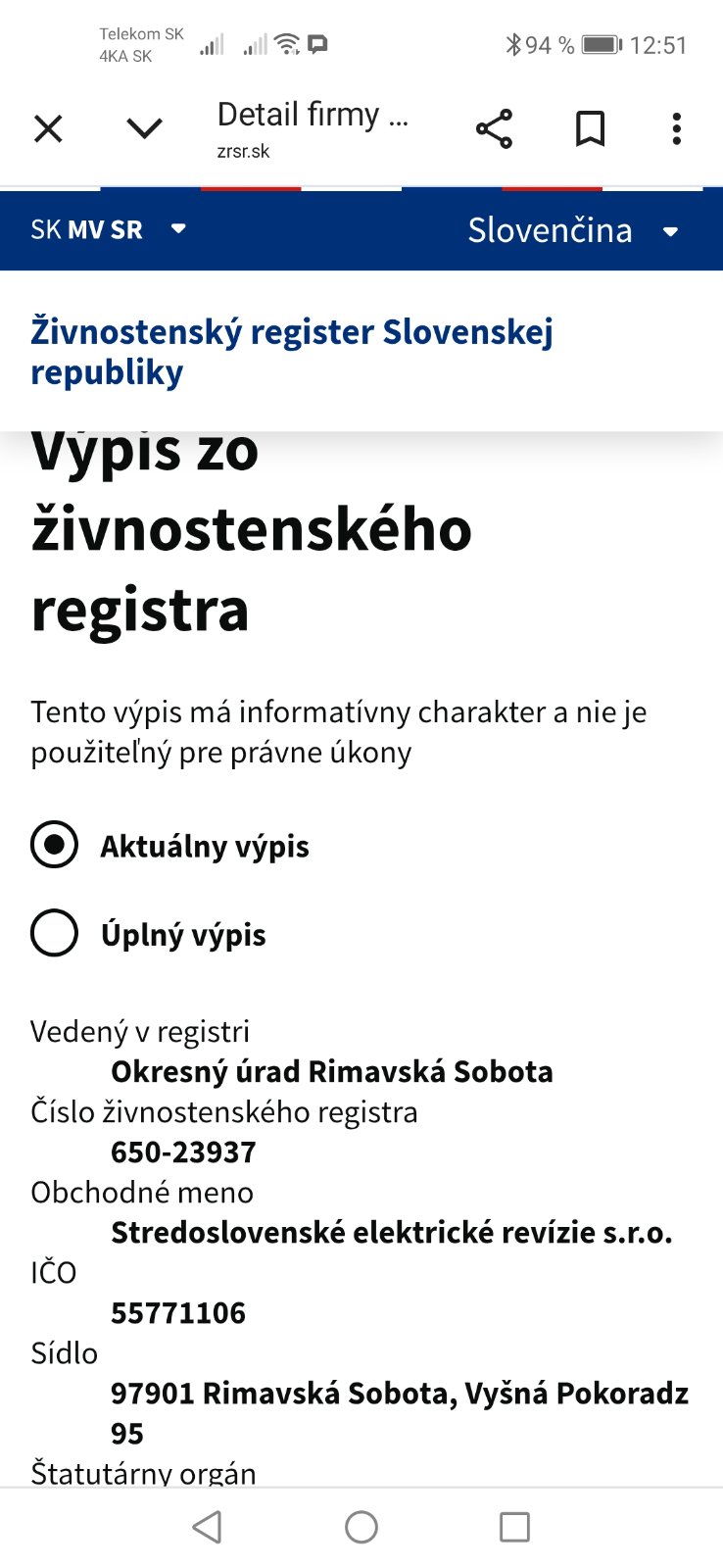Select the Úplný výpis radio button
This screenshot has height=1568, width=723.
coord(54,933)
